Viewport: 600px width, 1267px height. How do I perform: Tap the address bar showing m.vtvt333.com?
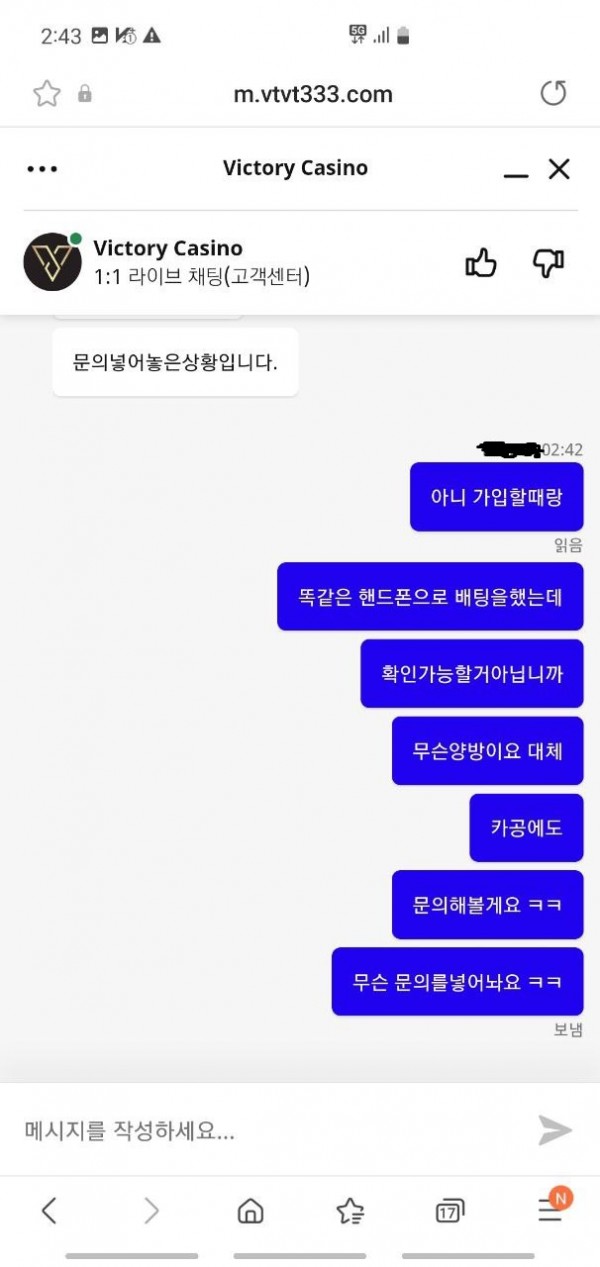click(312, 95)
